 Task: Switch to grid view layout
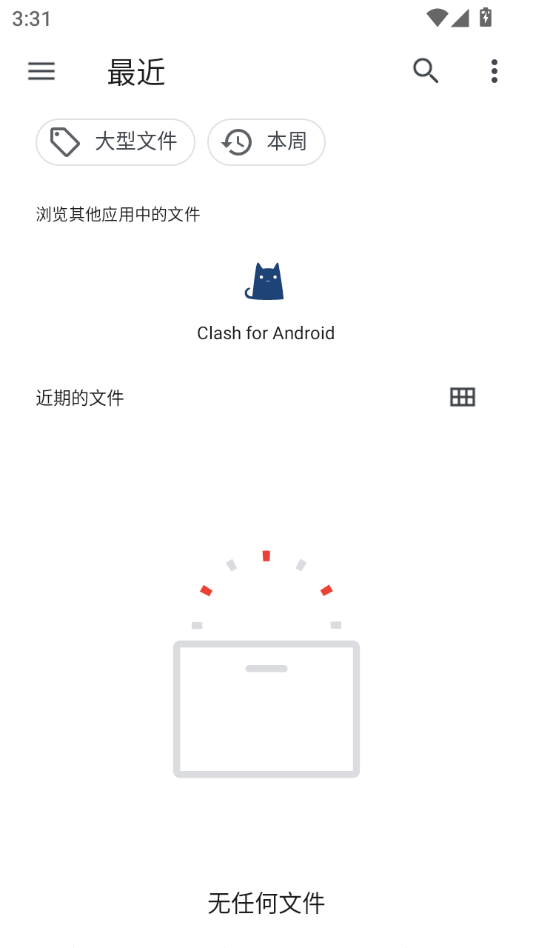[x=463, y=397]
